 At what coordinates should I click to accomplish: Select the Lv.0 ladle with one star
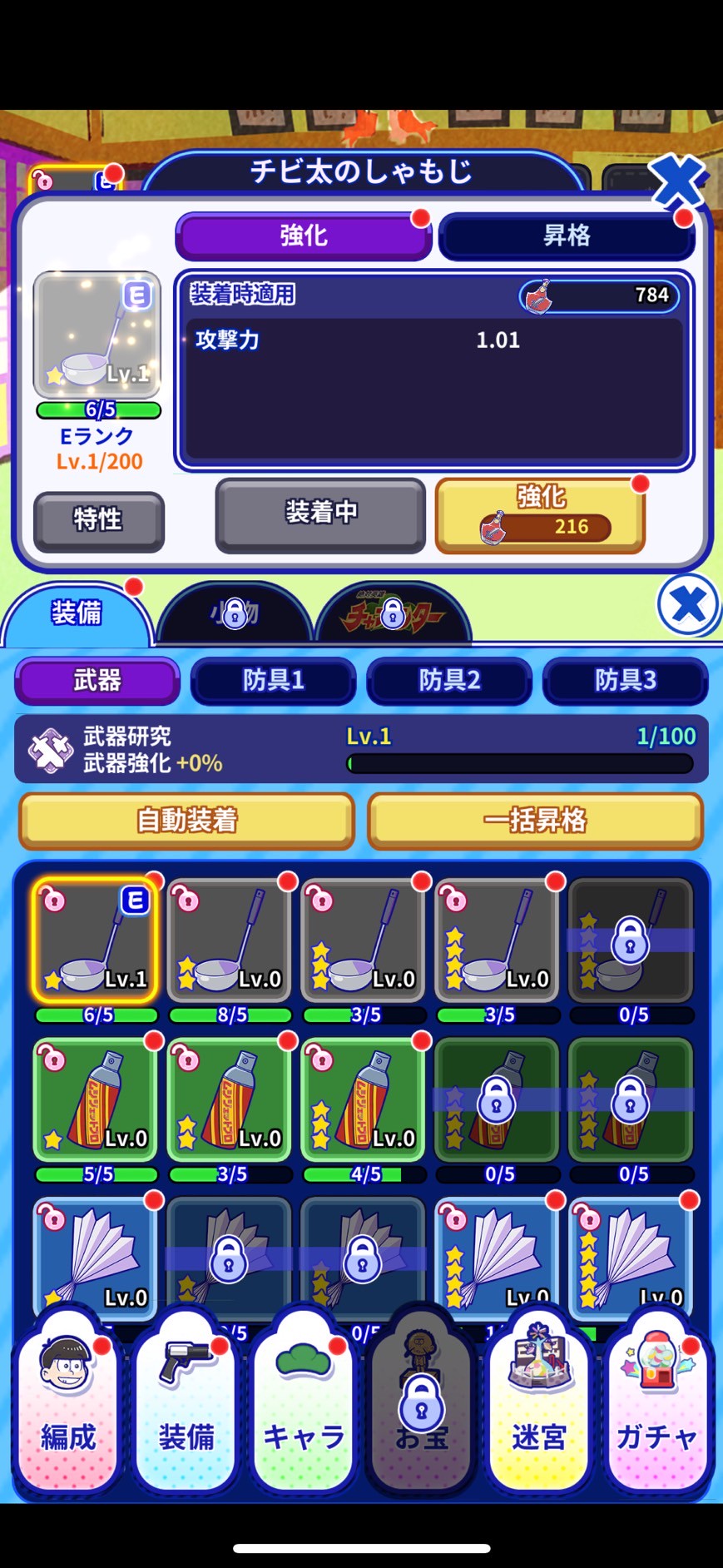click(230, 940)
